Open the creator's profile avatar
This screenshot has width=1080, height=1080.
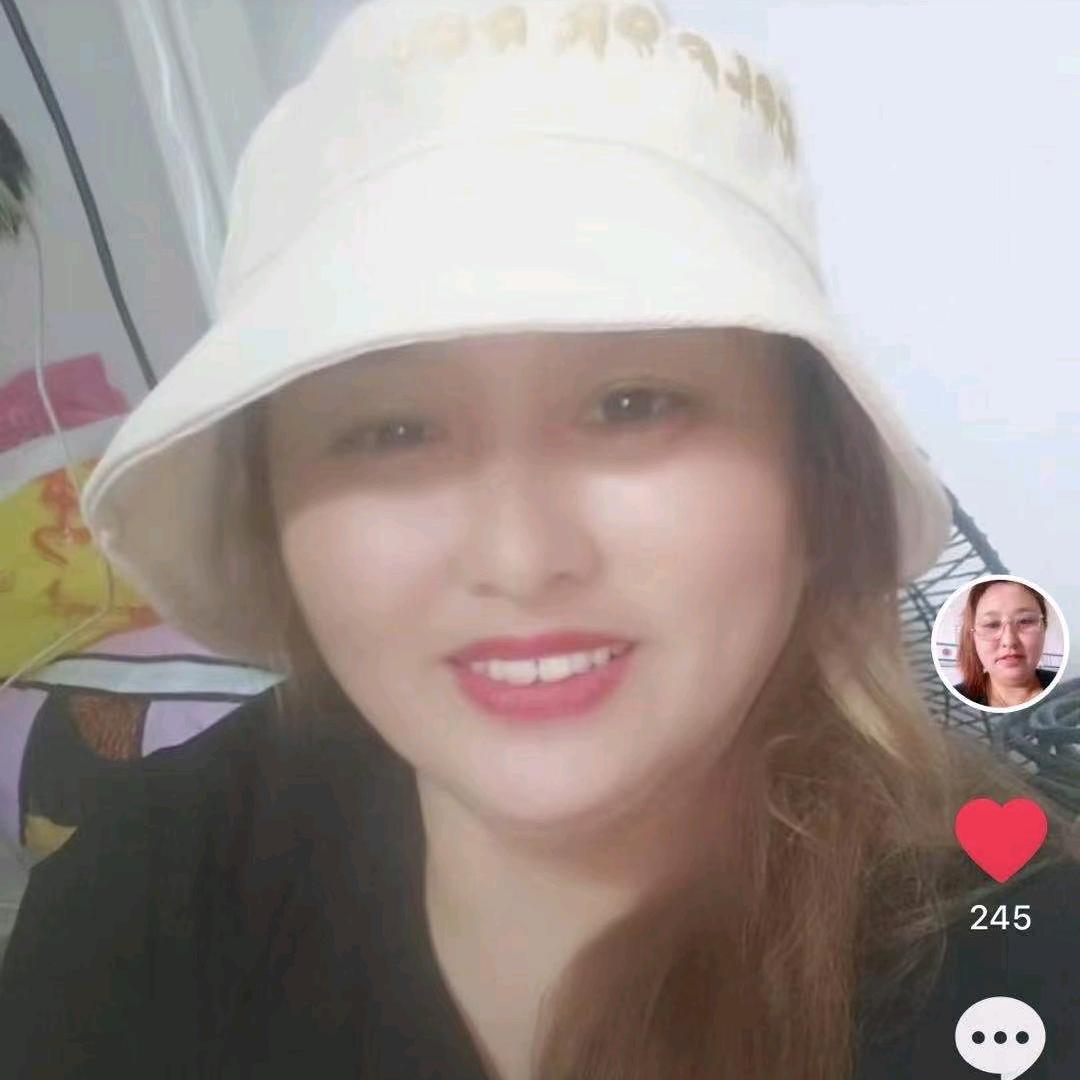point(1000,643)
